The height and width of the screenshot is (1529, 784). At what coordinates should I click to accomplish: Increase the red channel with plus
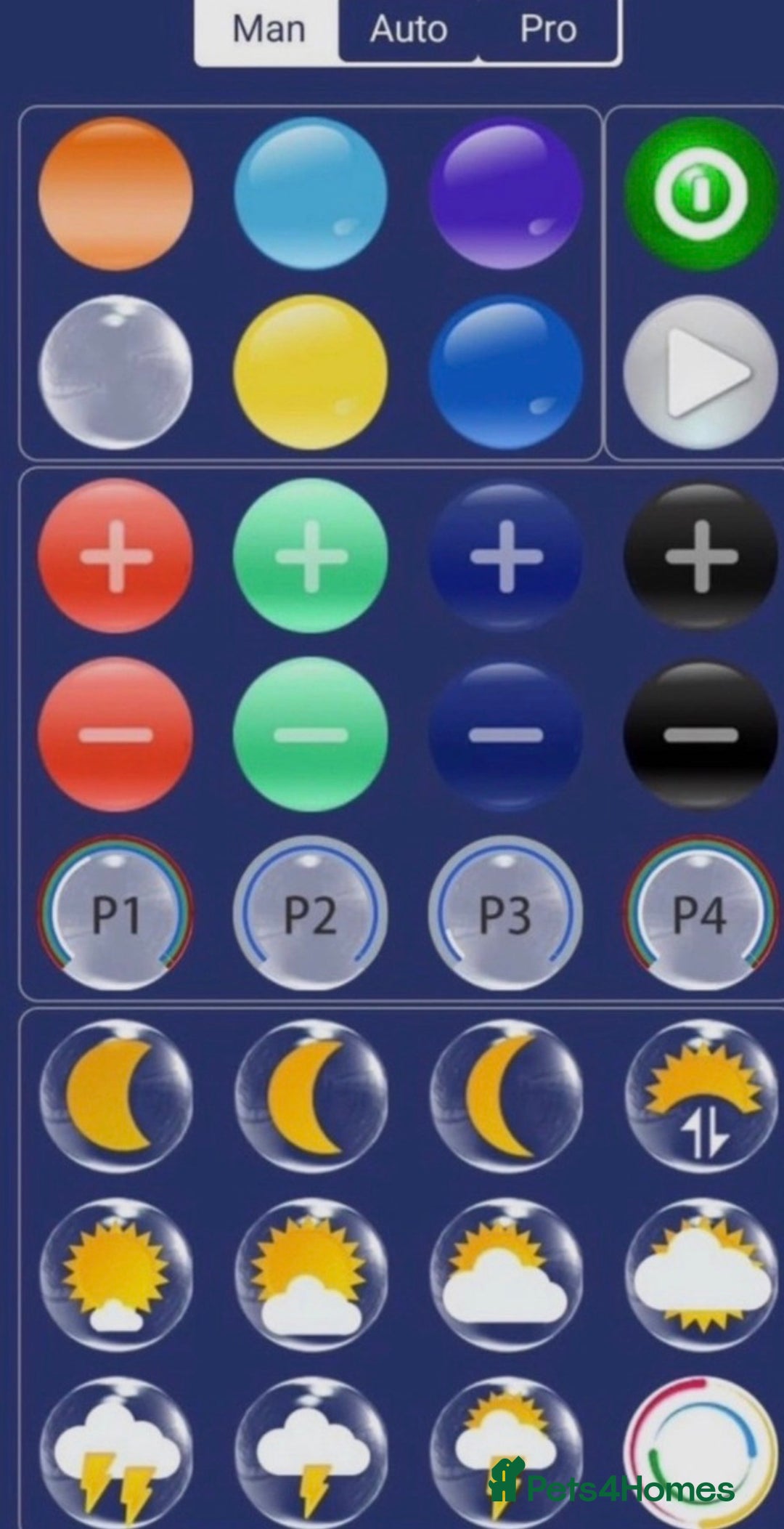[x=115, y=556]
